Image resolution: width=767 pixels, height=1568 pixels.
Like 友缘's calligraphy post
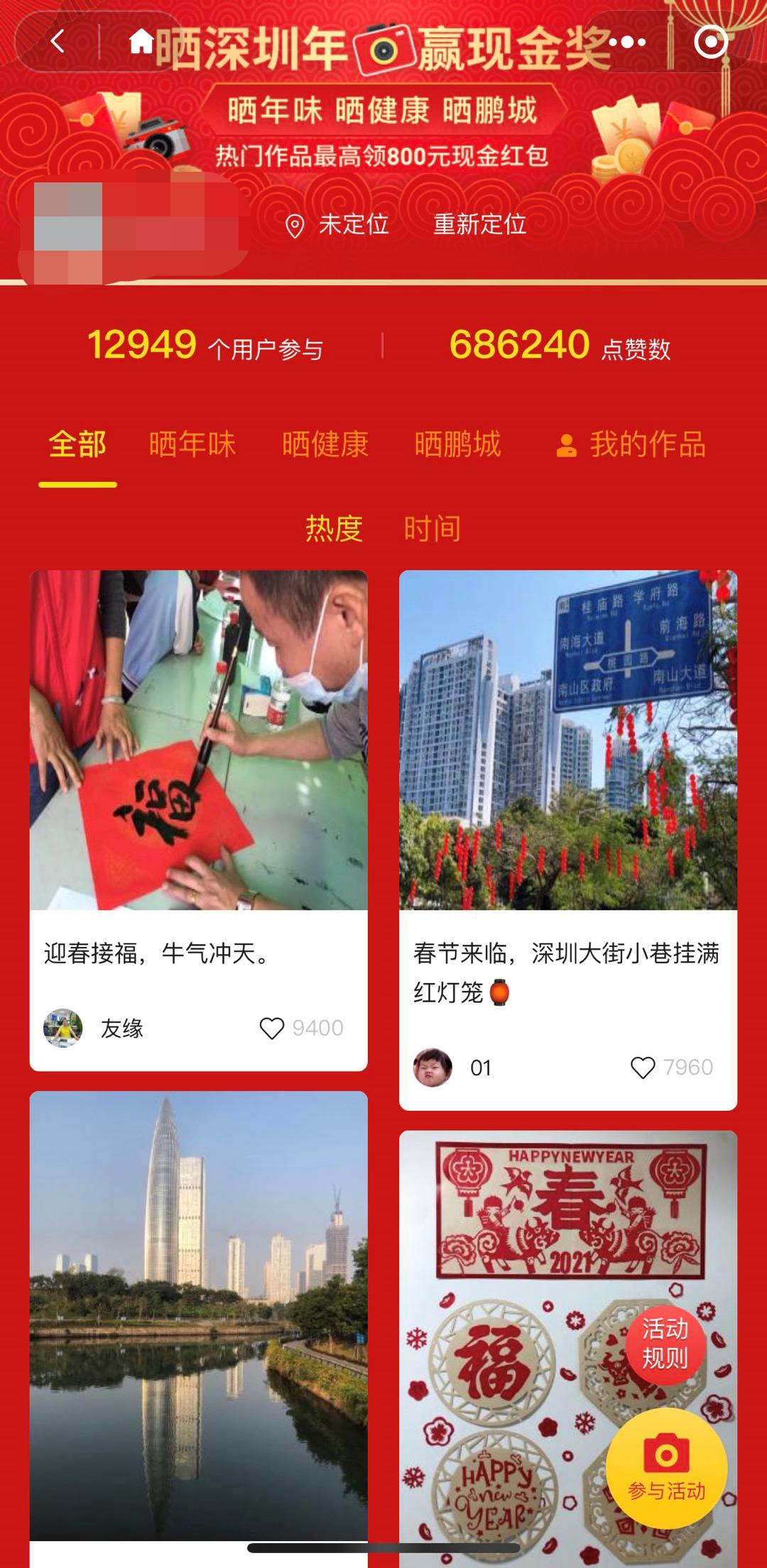[272, 1028]
